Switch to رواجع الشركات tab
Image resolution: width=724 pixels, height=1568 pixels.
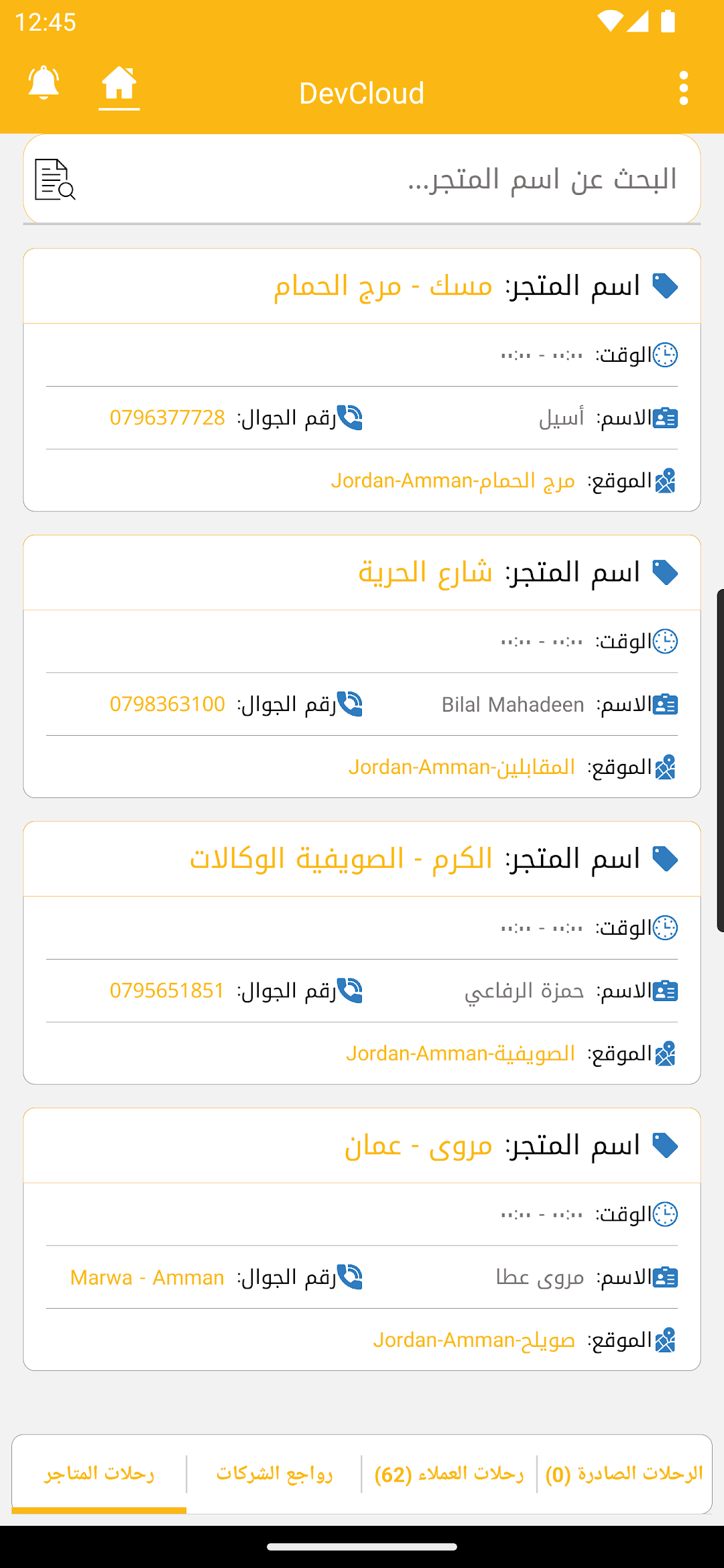pos(274,1474)
